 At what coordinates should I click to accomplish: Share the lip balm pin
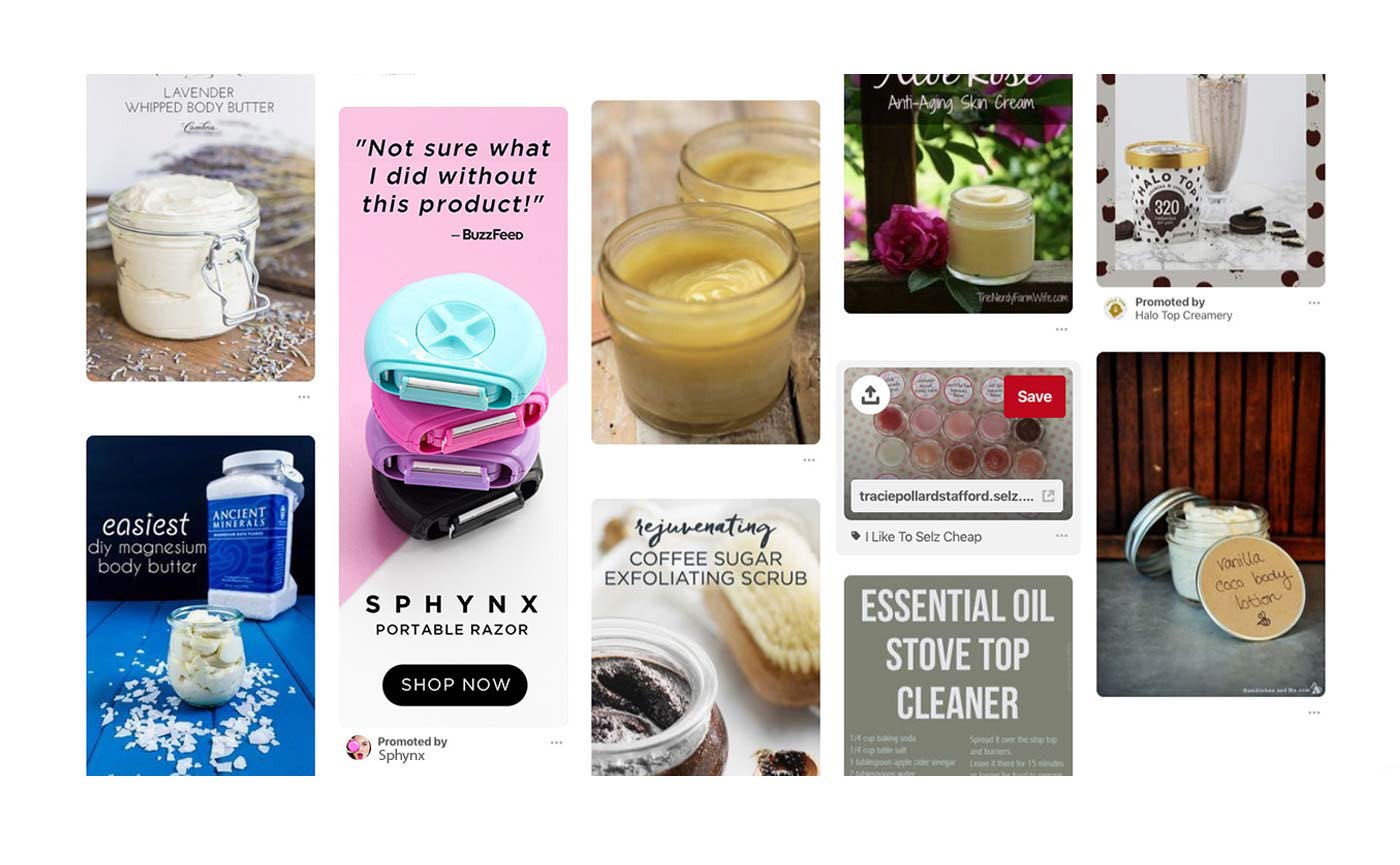(870, 395)
